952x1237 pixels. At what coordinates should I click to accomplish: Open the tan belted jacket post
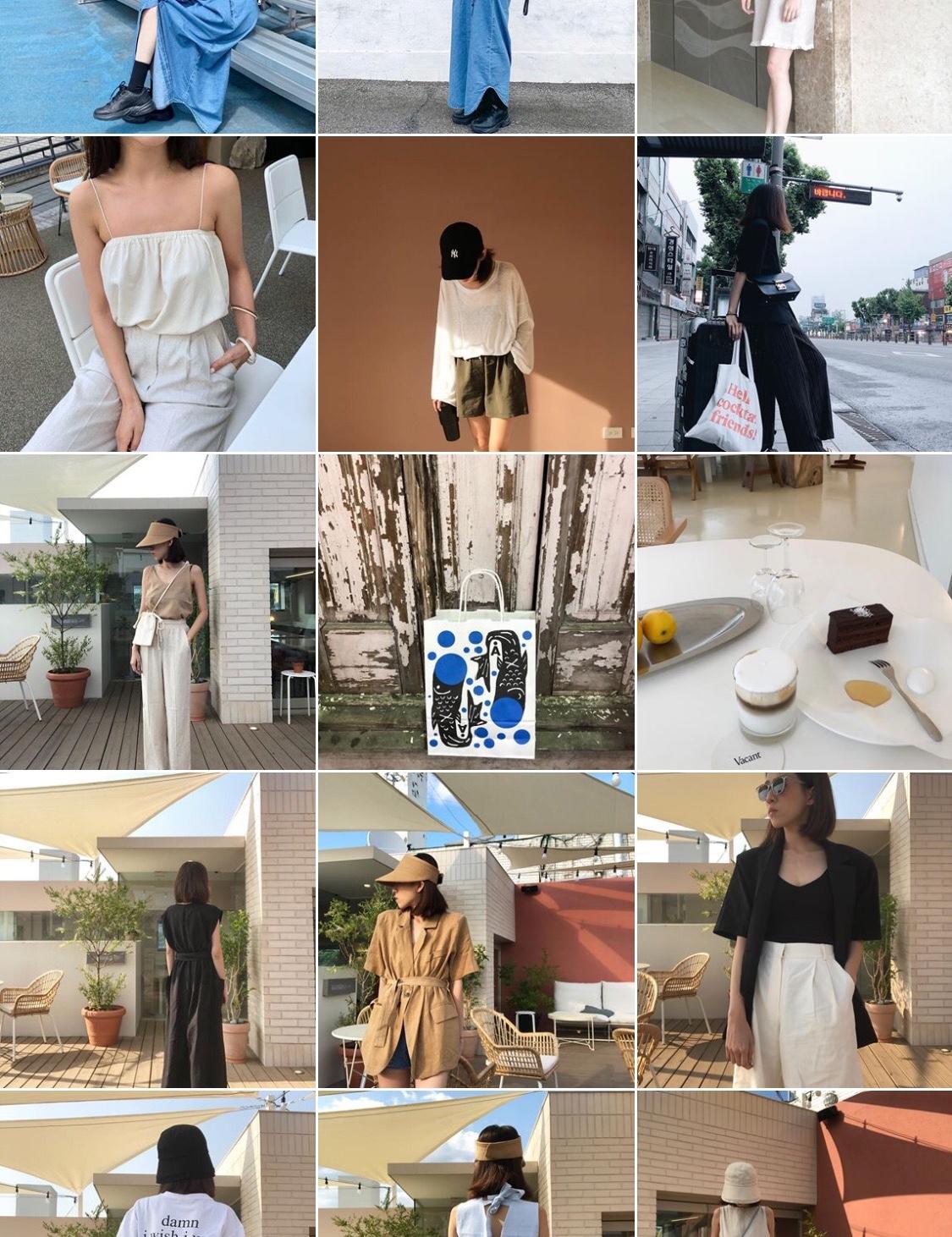[x=476, y=930]
